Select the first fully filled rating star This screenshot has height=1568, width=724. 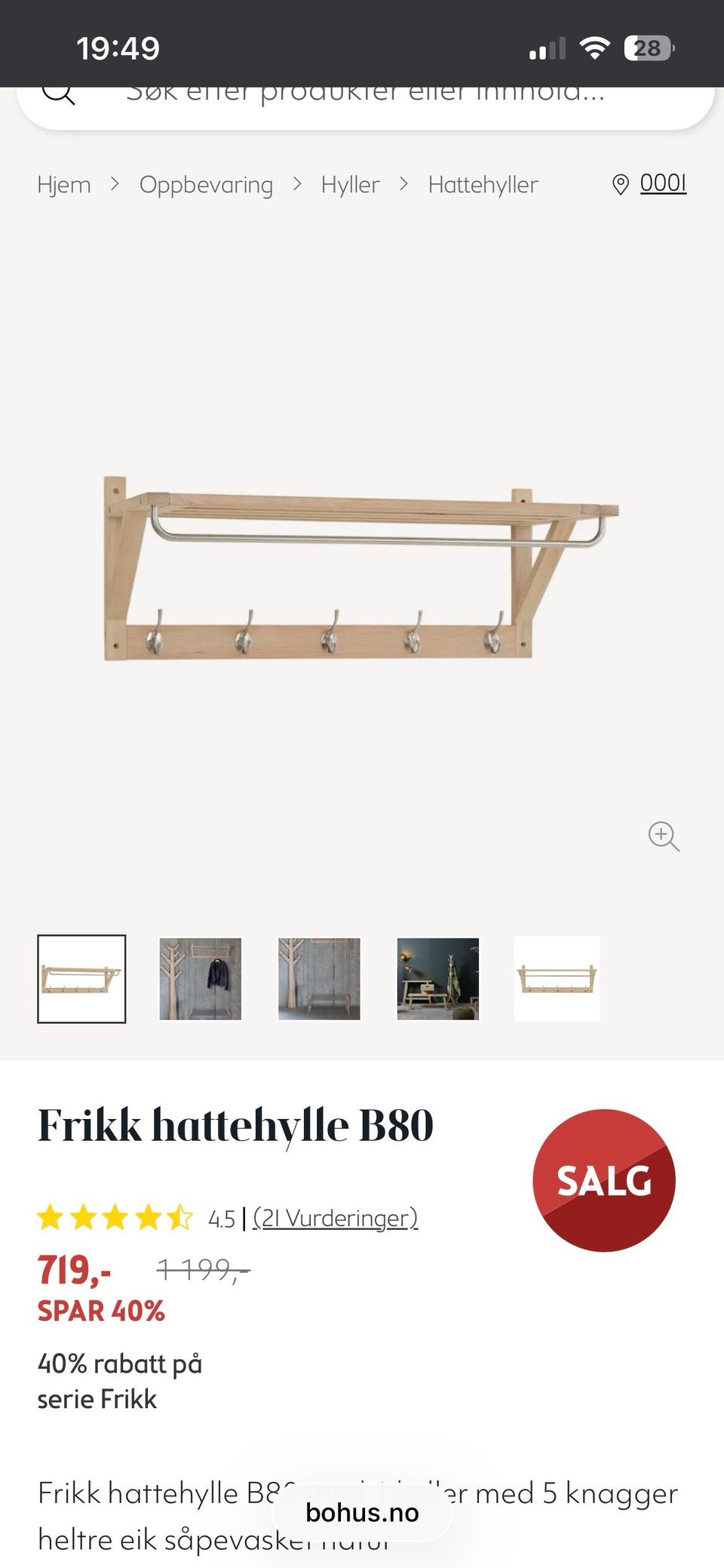click(51, 1216)
